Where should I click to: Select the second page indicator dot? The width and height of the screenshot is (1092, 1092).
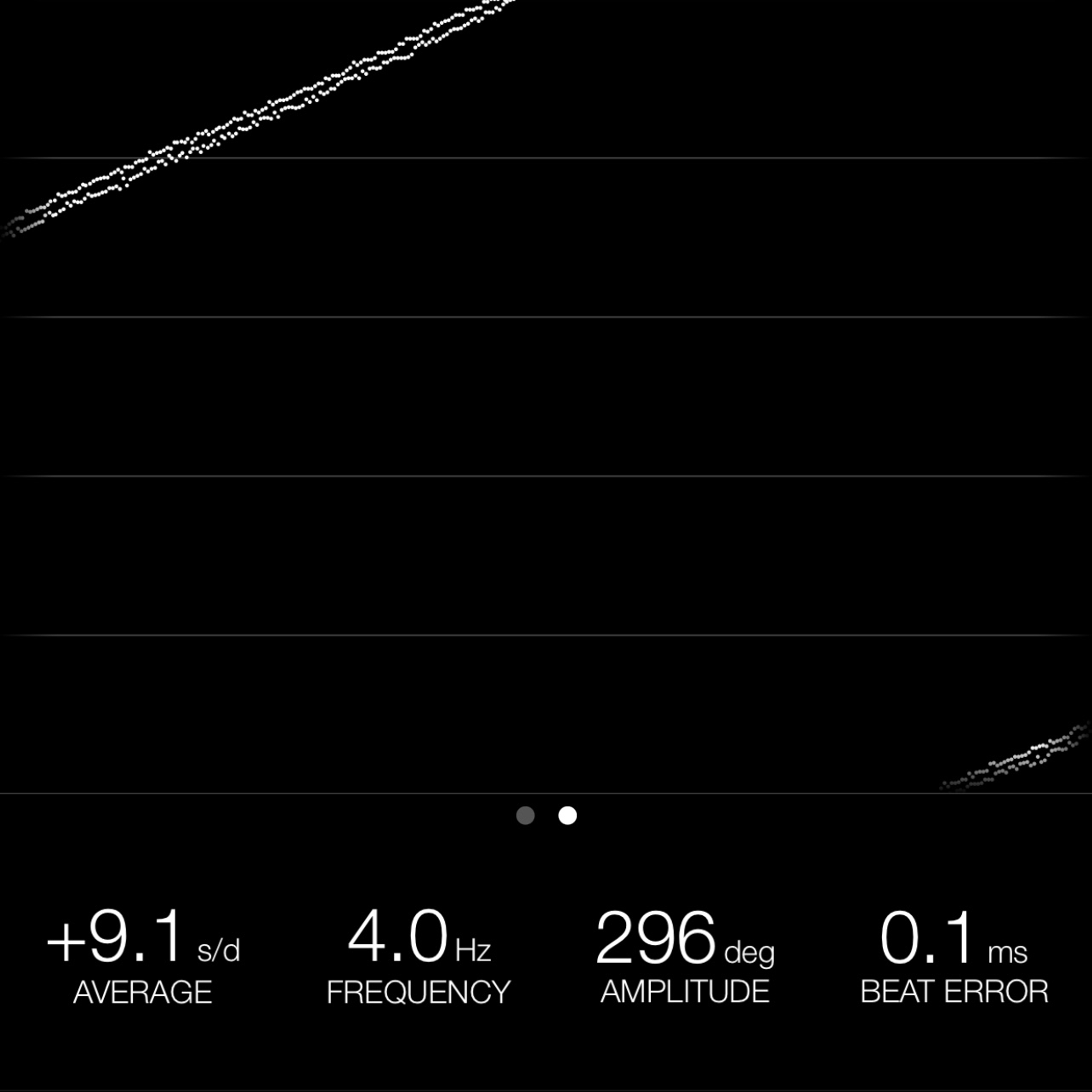coord(568,816)
